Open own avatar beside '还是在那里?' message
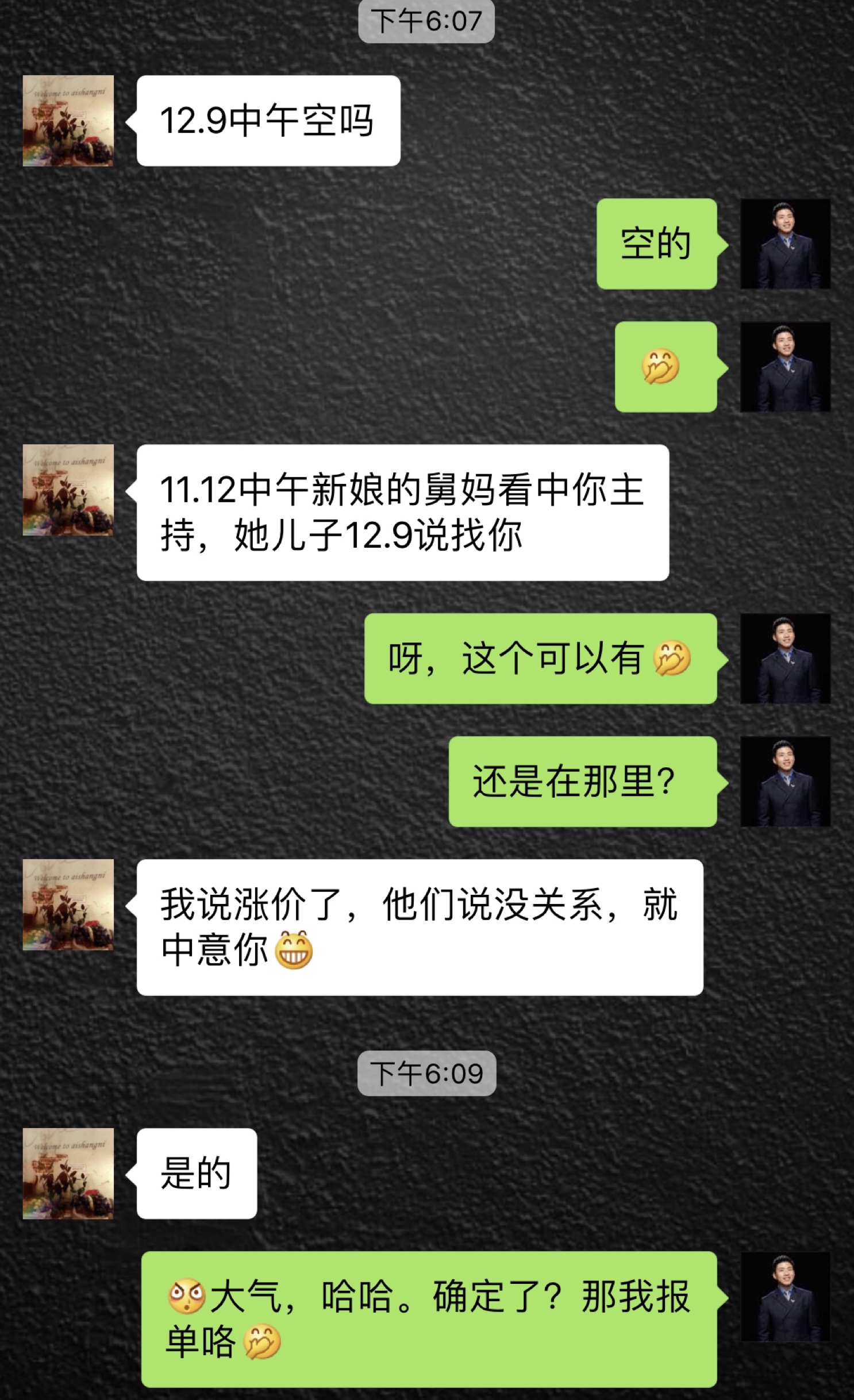The image size is (854, 1400). (x=785, y=782)
